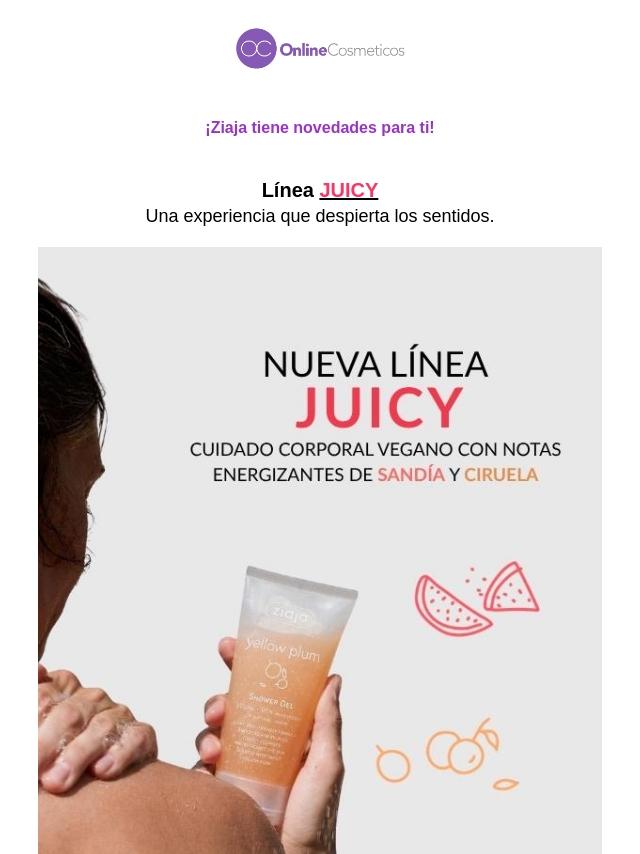Viewport: 640px width, 854px height.
Task: Open the underlined JUICY link
Action: point(348,190)
